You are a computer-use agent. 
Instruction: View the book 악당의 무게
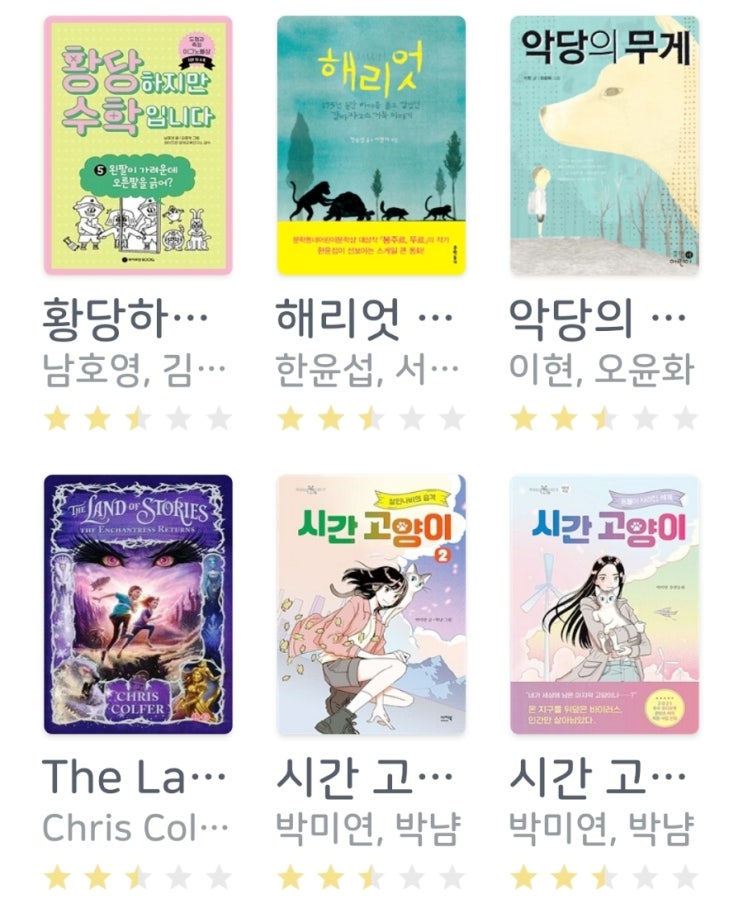604,145
